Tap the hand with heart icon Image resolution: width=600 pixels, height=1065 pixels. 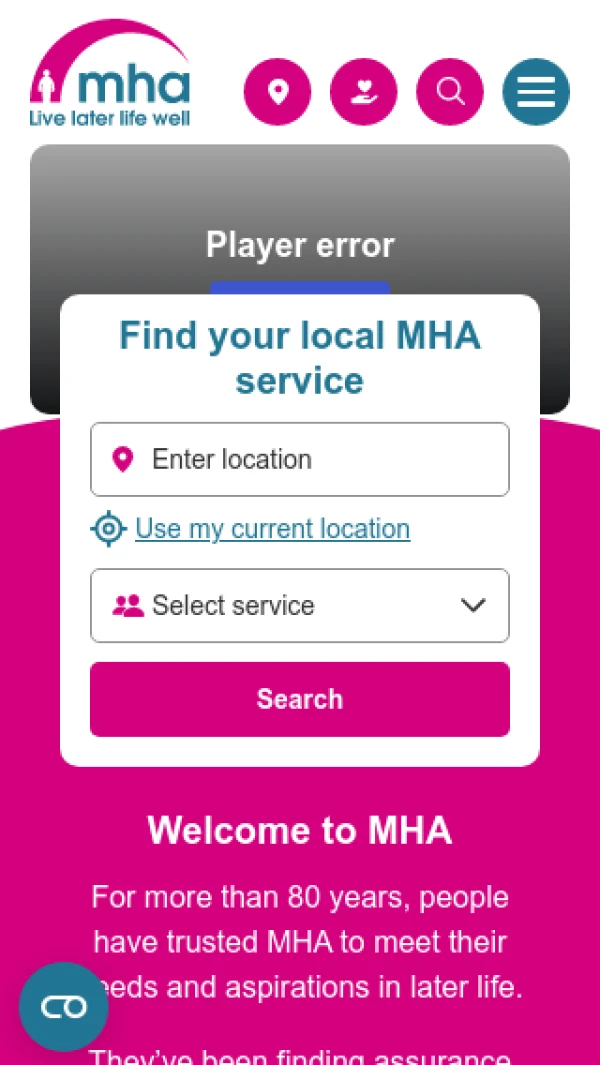364,92
